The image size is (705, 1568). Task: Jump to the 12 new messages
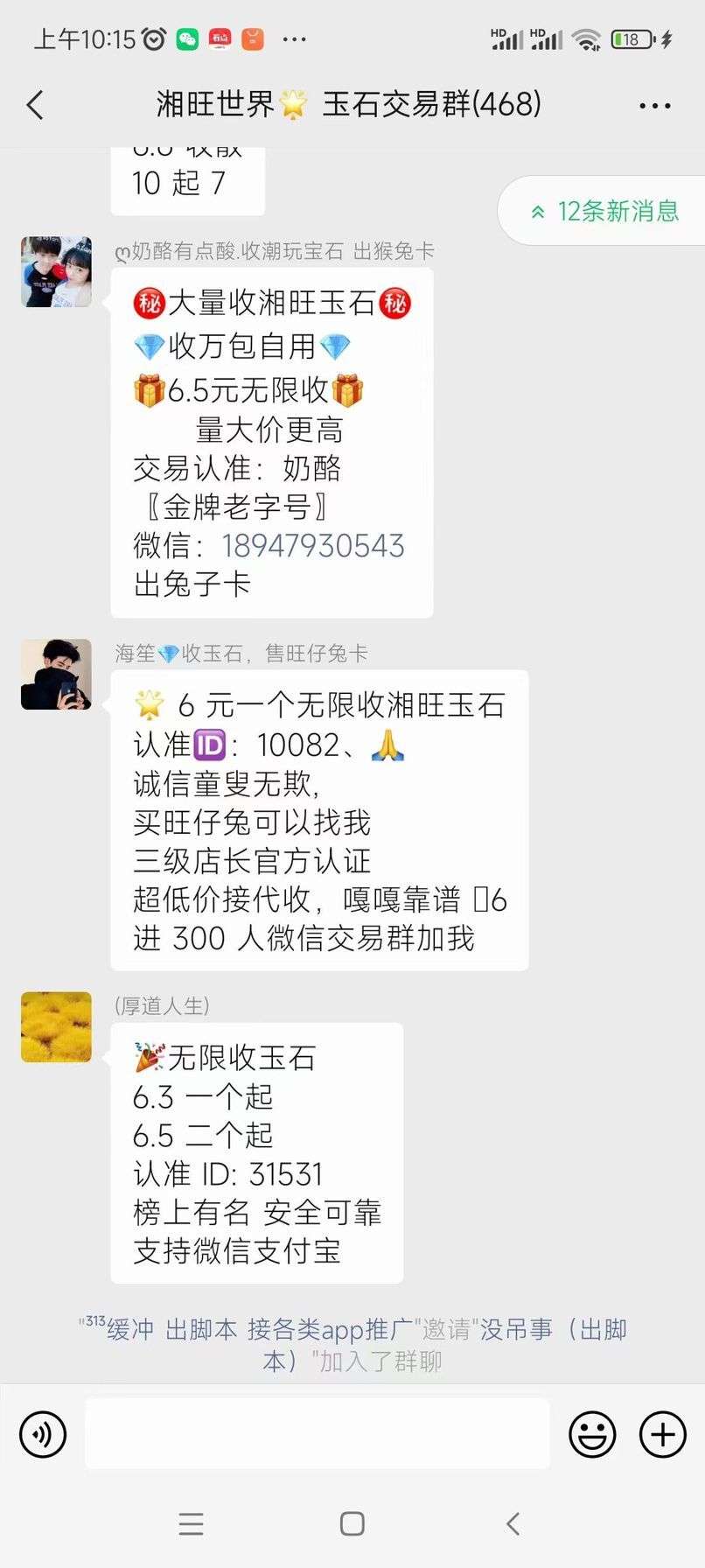(x=605, y=211)
